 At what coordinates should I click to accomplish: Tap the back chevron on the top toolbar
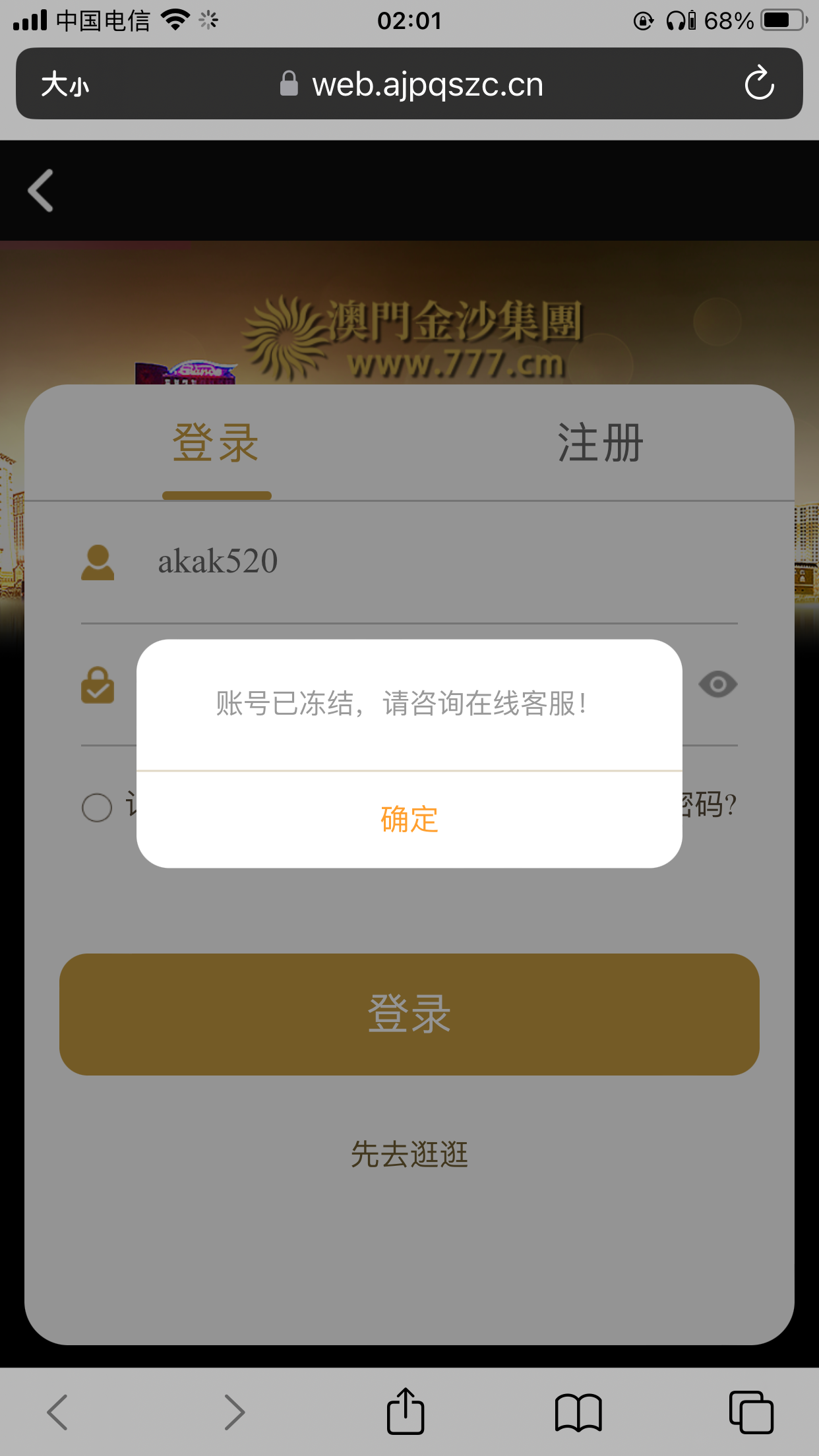[x=40, y=191]
